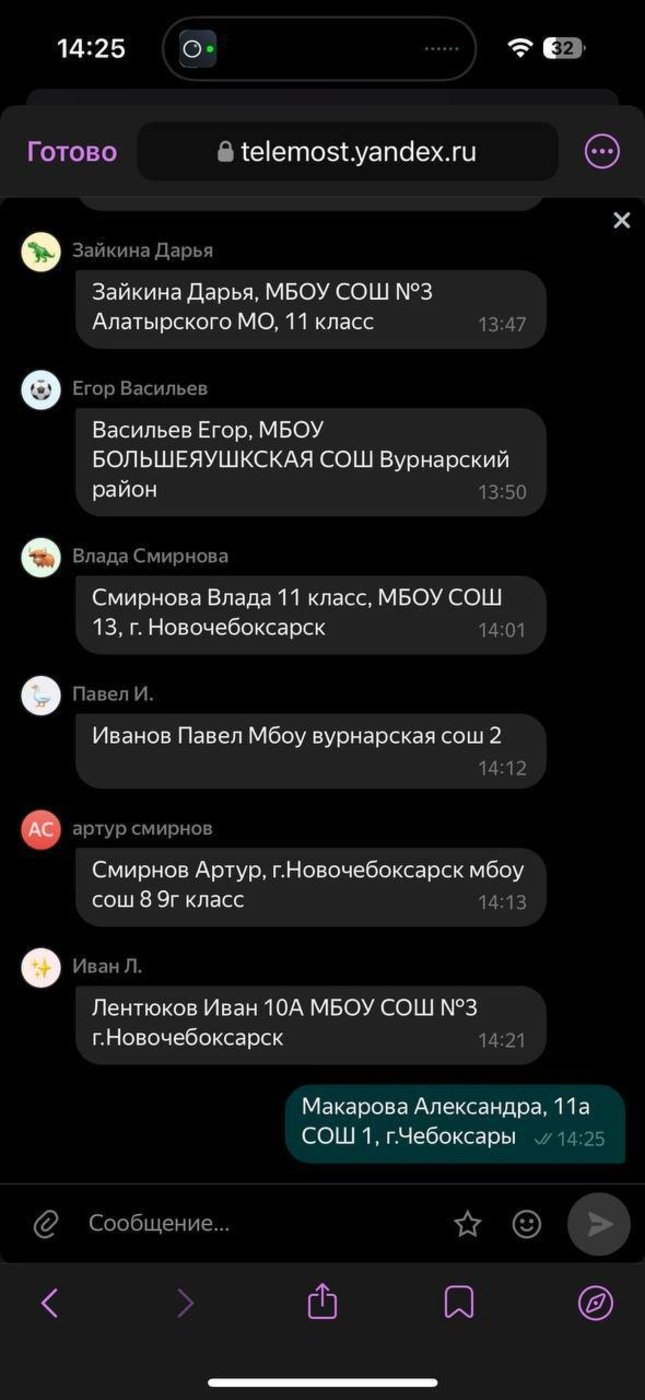This screenshot has width=645, height=1400.
Task: Open the emoji picker smiley icon
Action: (527, 1224)
